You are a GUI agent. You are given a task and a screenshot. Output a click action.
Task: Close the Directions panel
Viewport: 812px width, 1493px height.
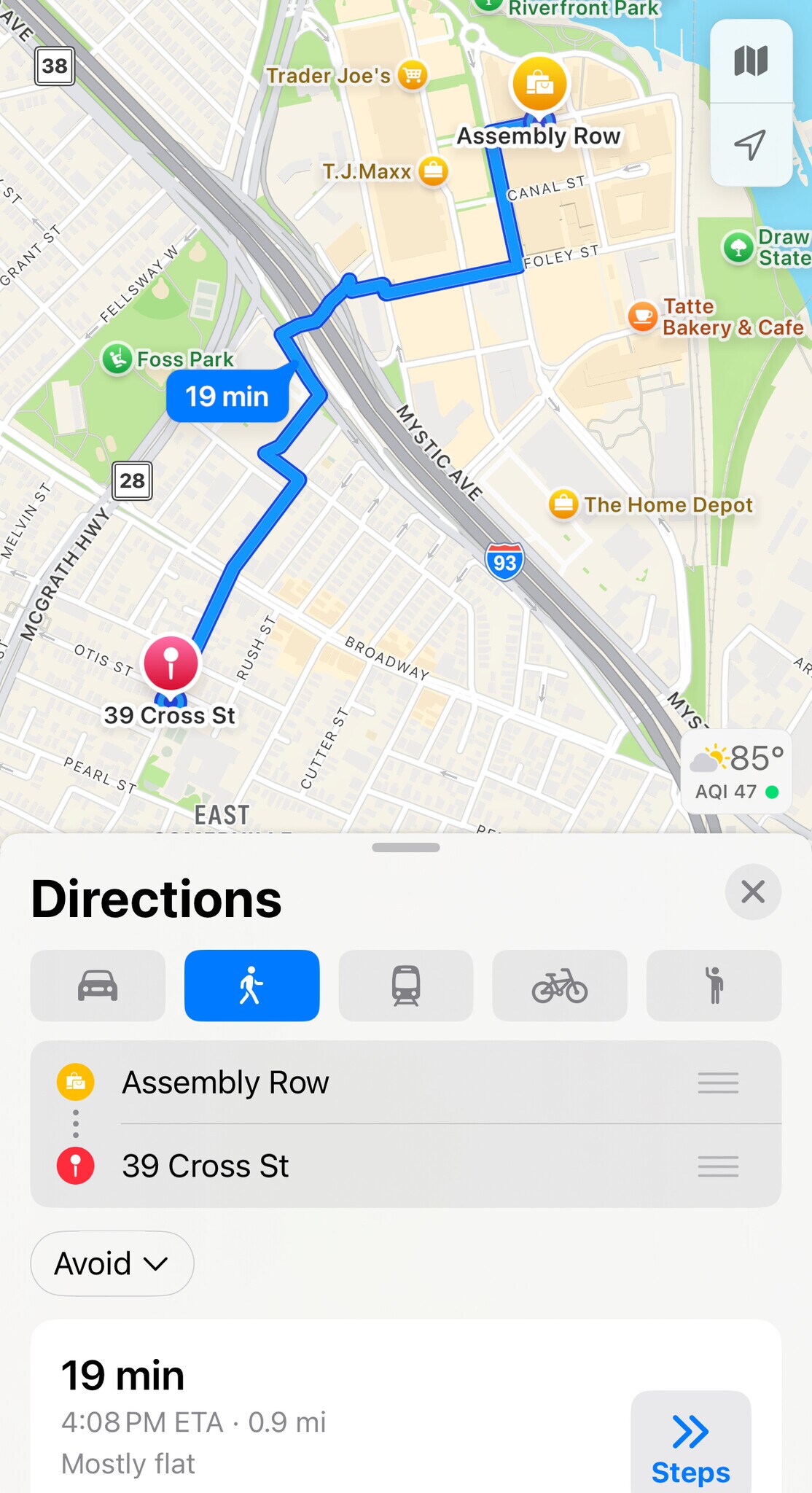[x=753, y=892]
